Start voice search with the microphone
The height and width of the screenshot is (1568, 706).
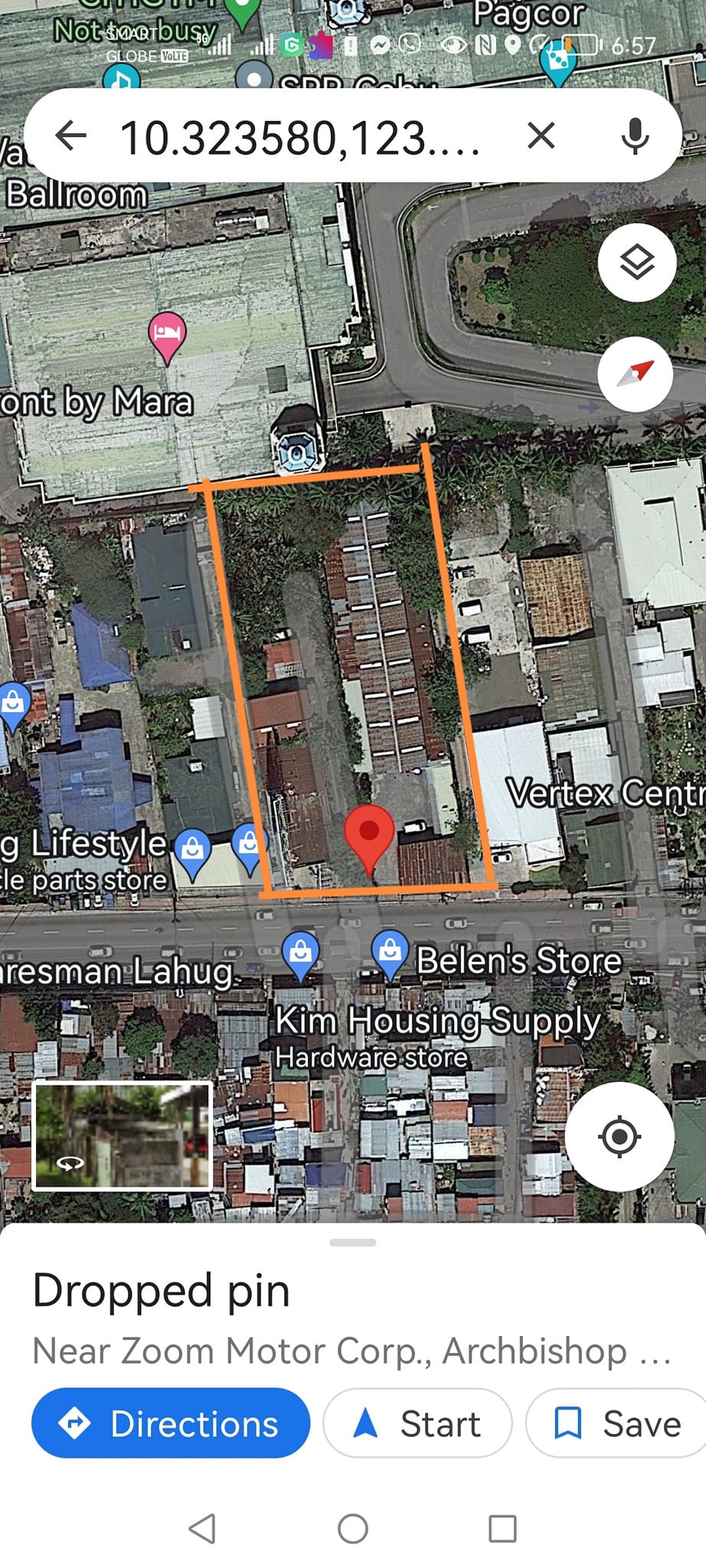[635, 136]
